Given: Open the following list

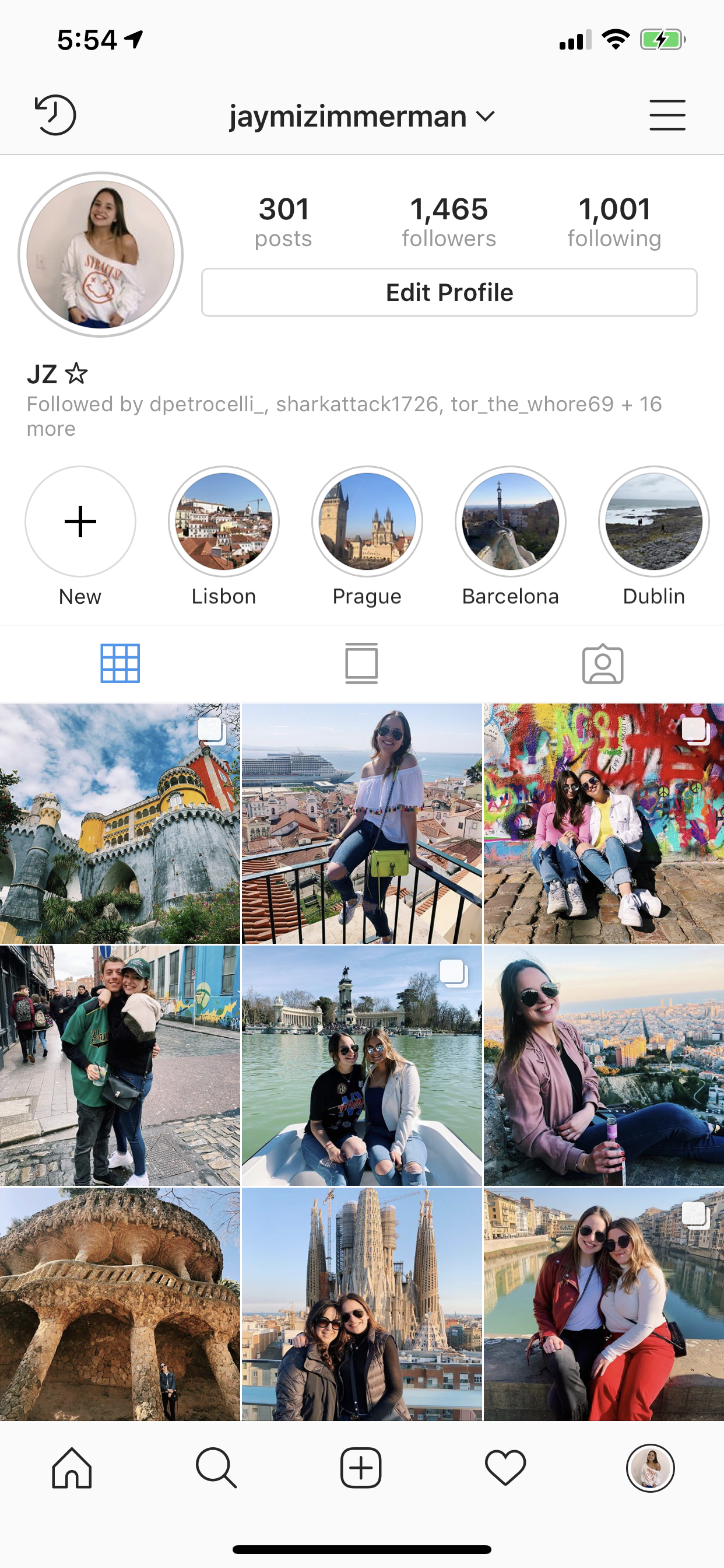Looking at the screenshot, I should (614, 222).
